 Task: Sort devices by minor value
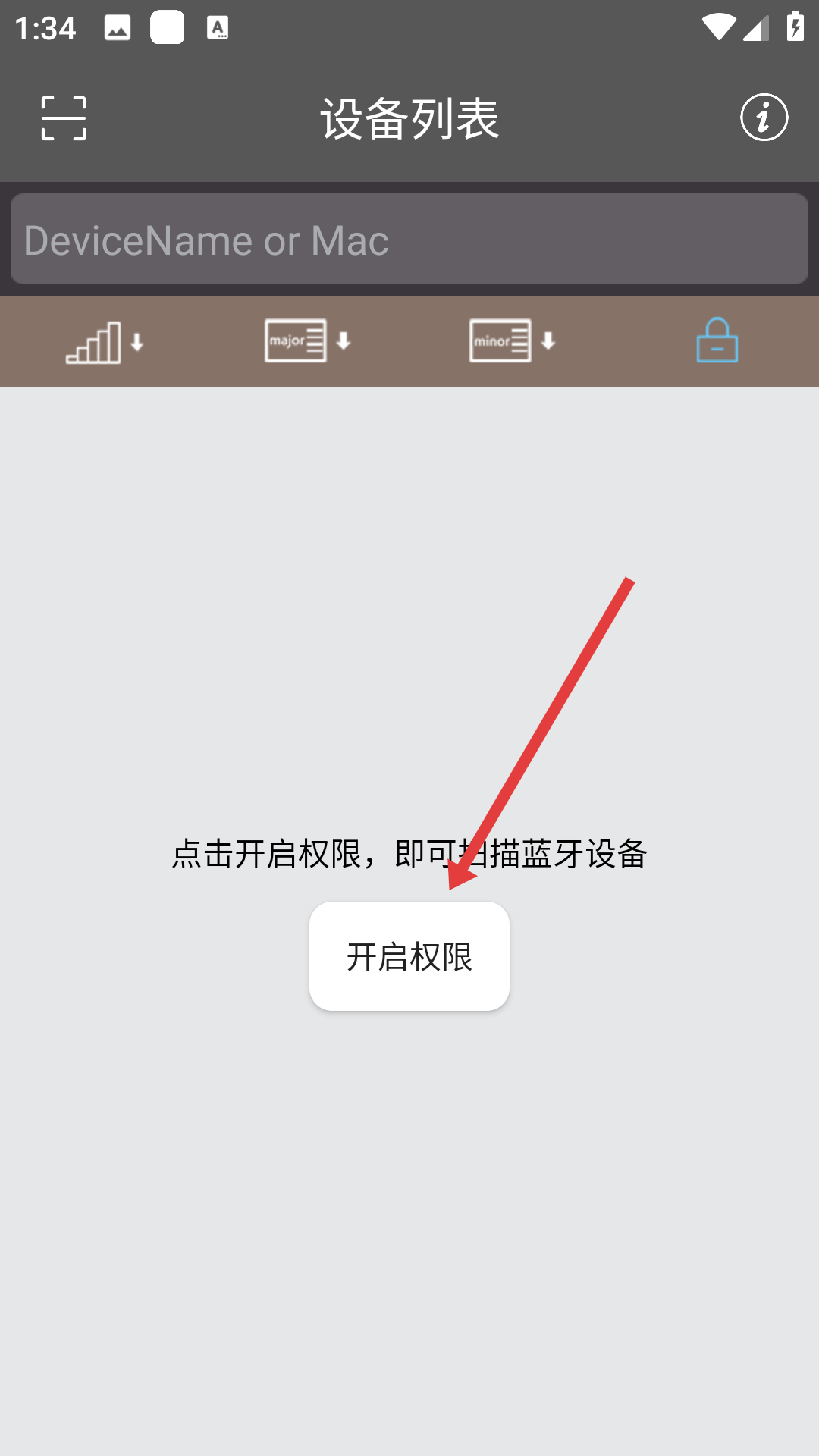coord(513,341)
